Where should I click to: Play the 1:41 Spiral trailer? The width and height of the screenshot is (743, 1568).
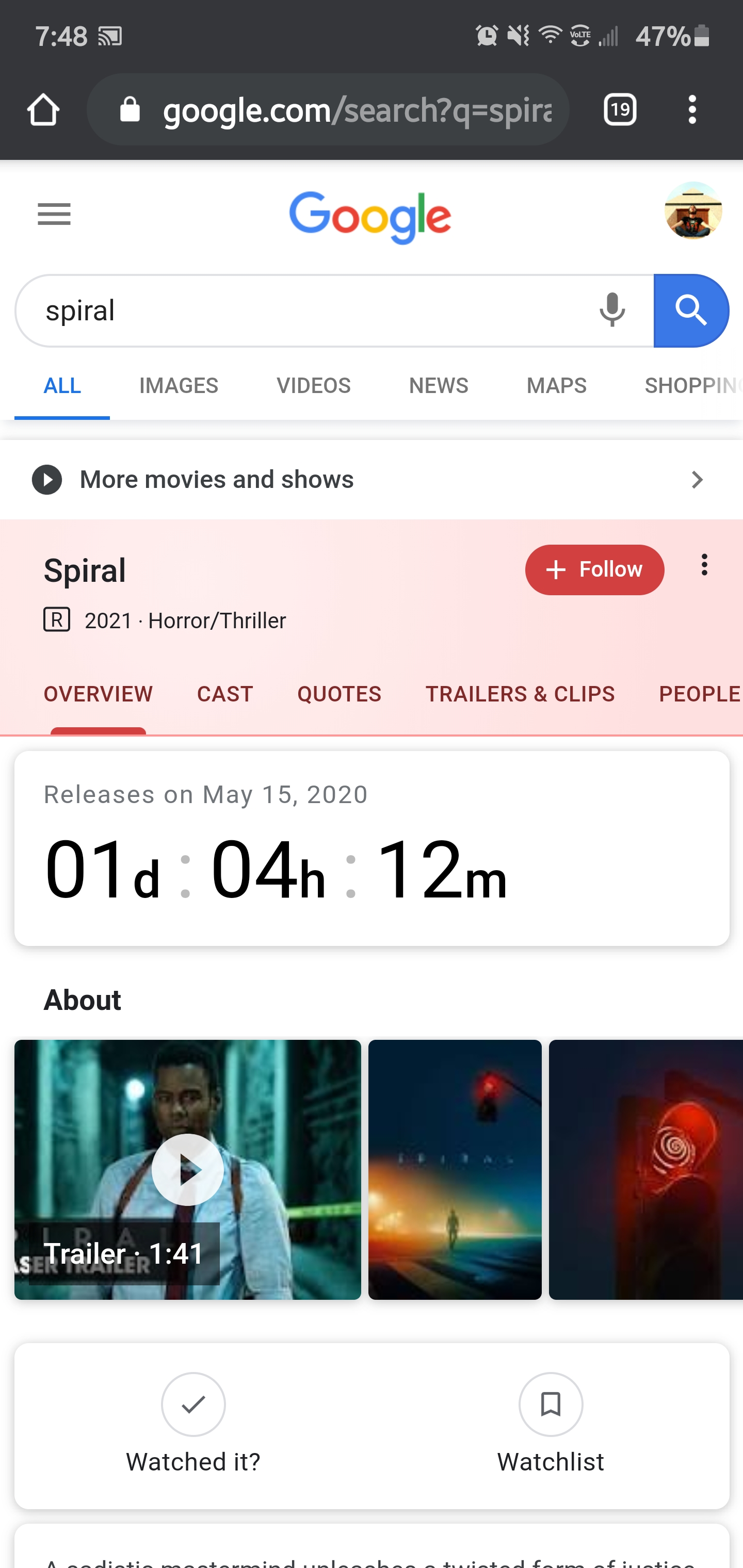[x=188, y=1169]
